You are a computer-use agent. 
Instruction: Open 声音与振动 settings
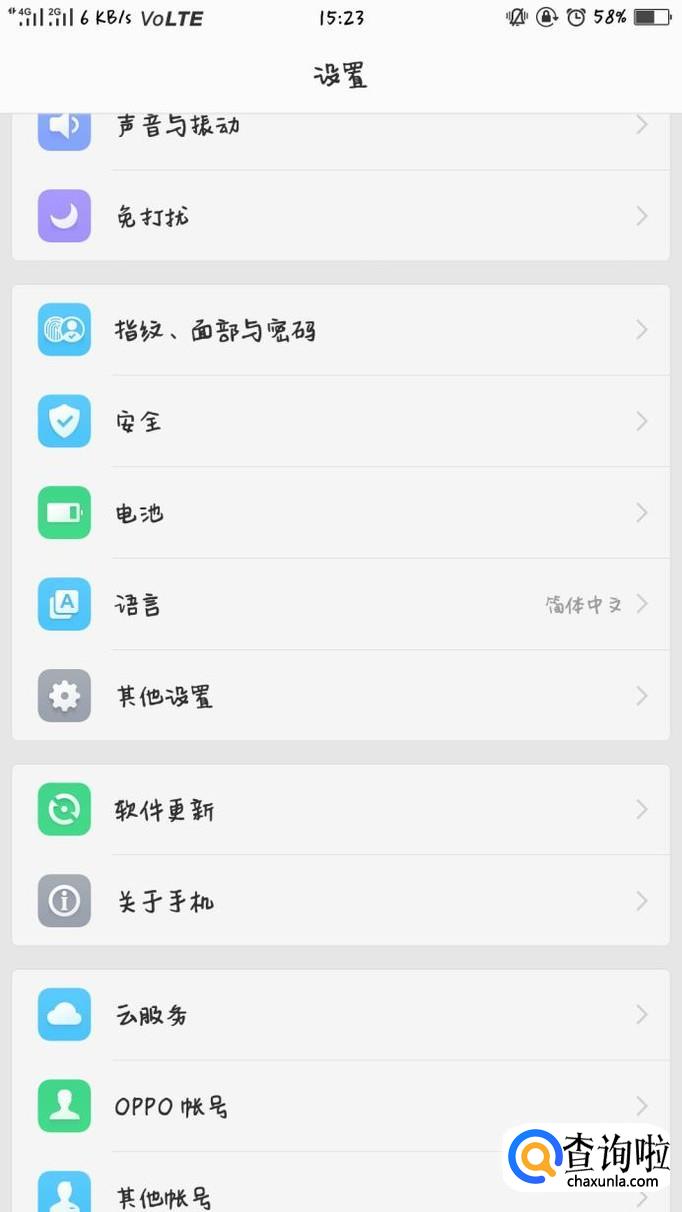340,128
